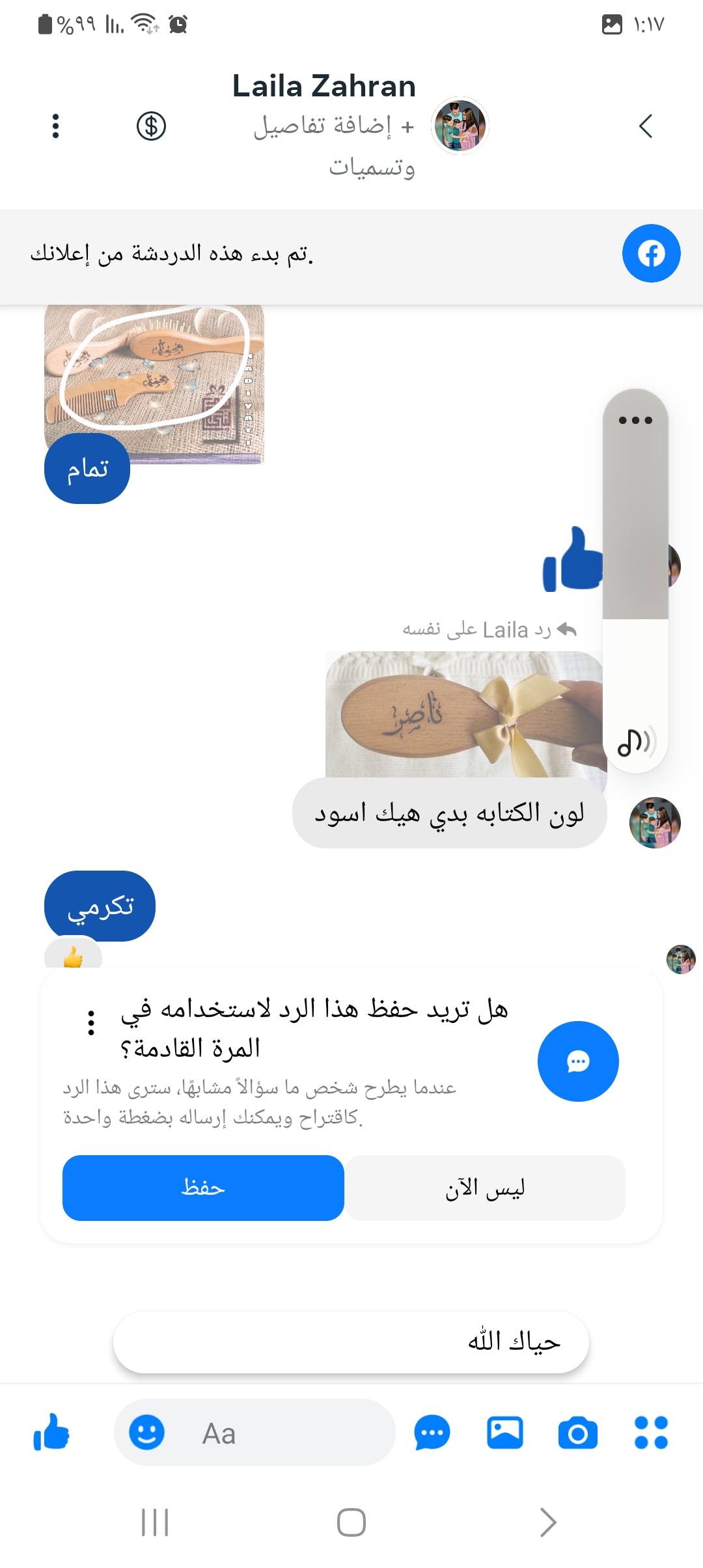Open Laila Zahran's profile picture
Image resolution: width=703 pixels, height=1568 pixels.
click(460, 126)
